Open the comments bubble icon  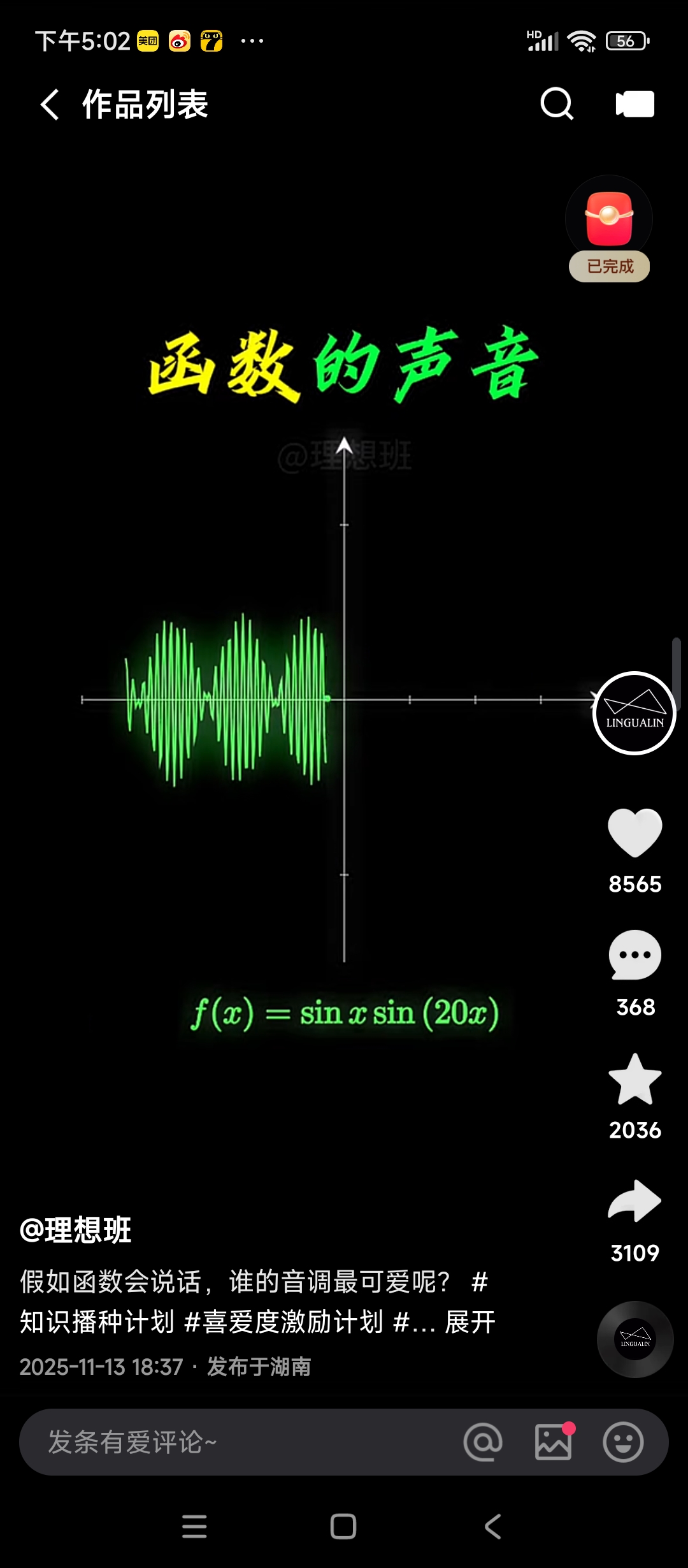[x=634, y=955]
